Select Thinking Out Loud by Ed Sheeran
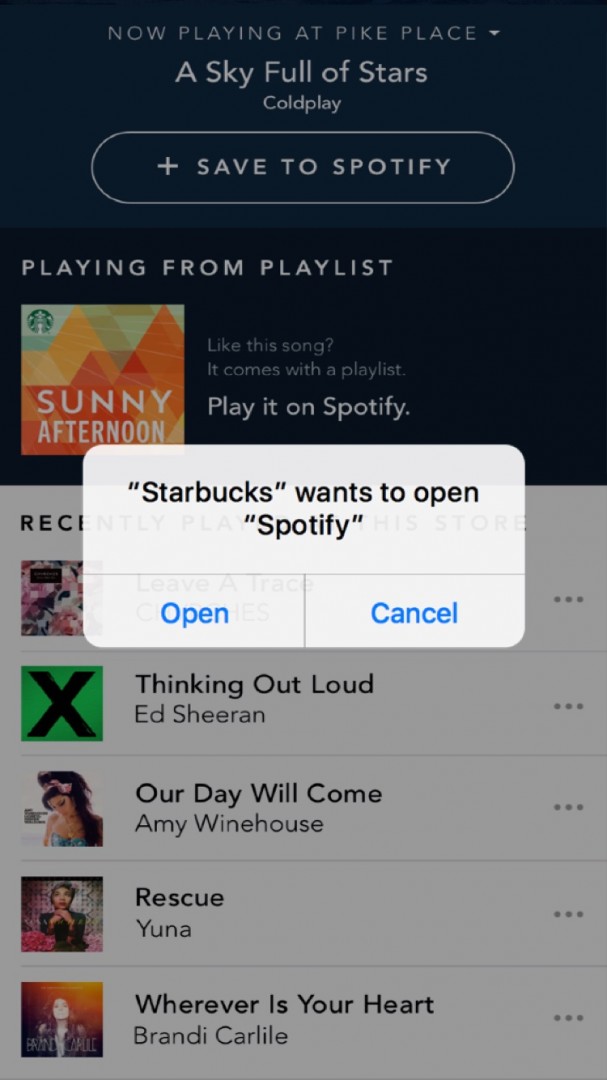The image size is (607, 1080). click(255, 698)
